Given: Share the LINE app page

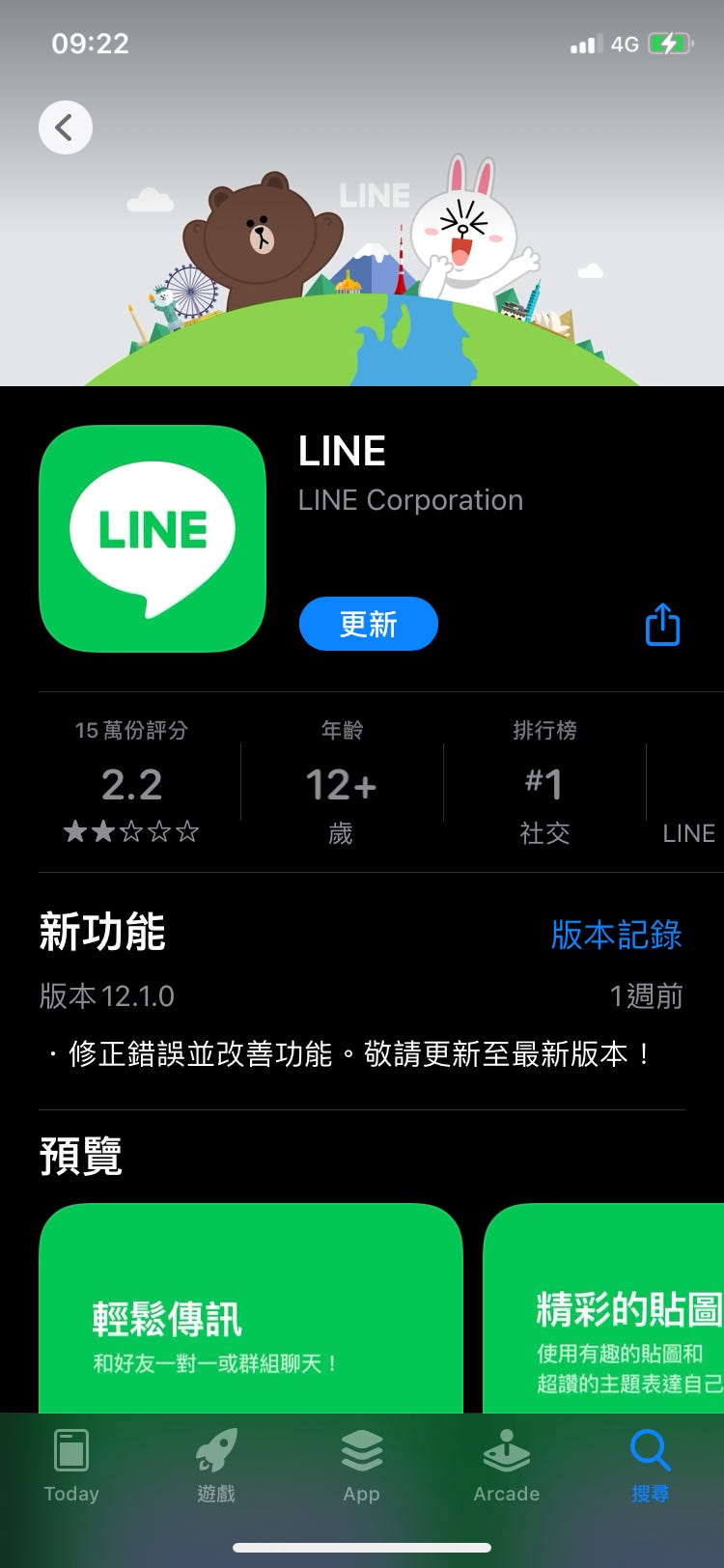Looking at the screenshot, I should 662,625.
